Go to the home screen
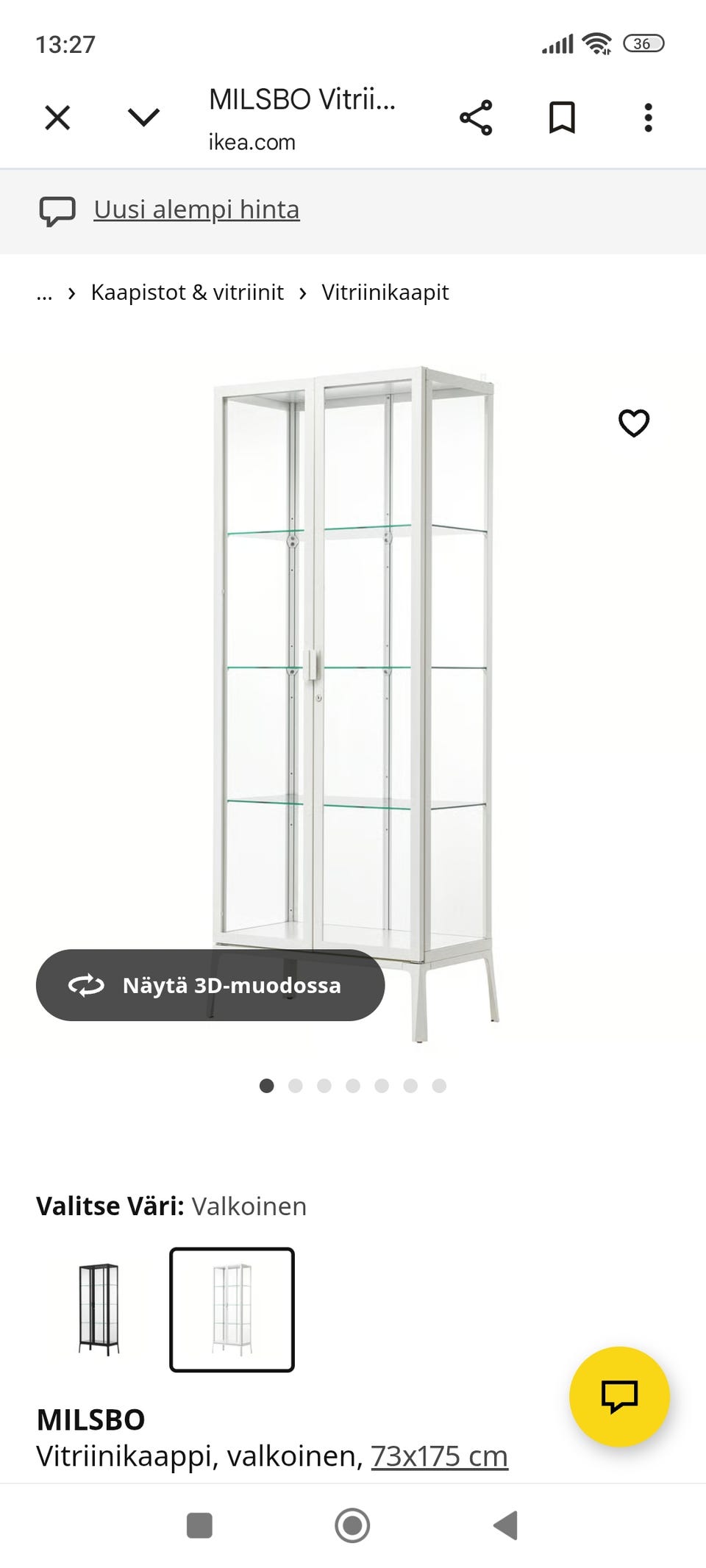 click(352, 1525)
